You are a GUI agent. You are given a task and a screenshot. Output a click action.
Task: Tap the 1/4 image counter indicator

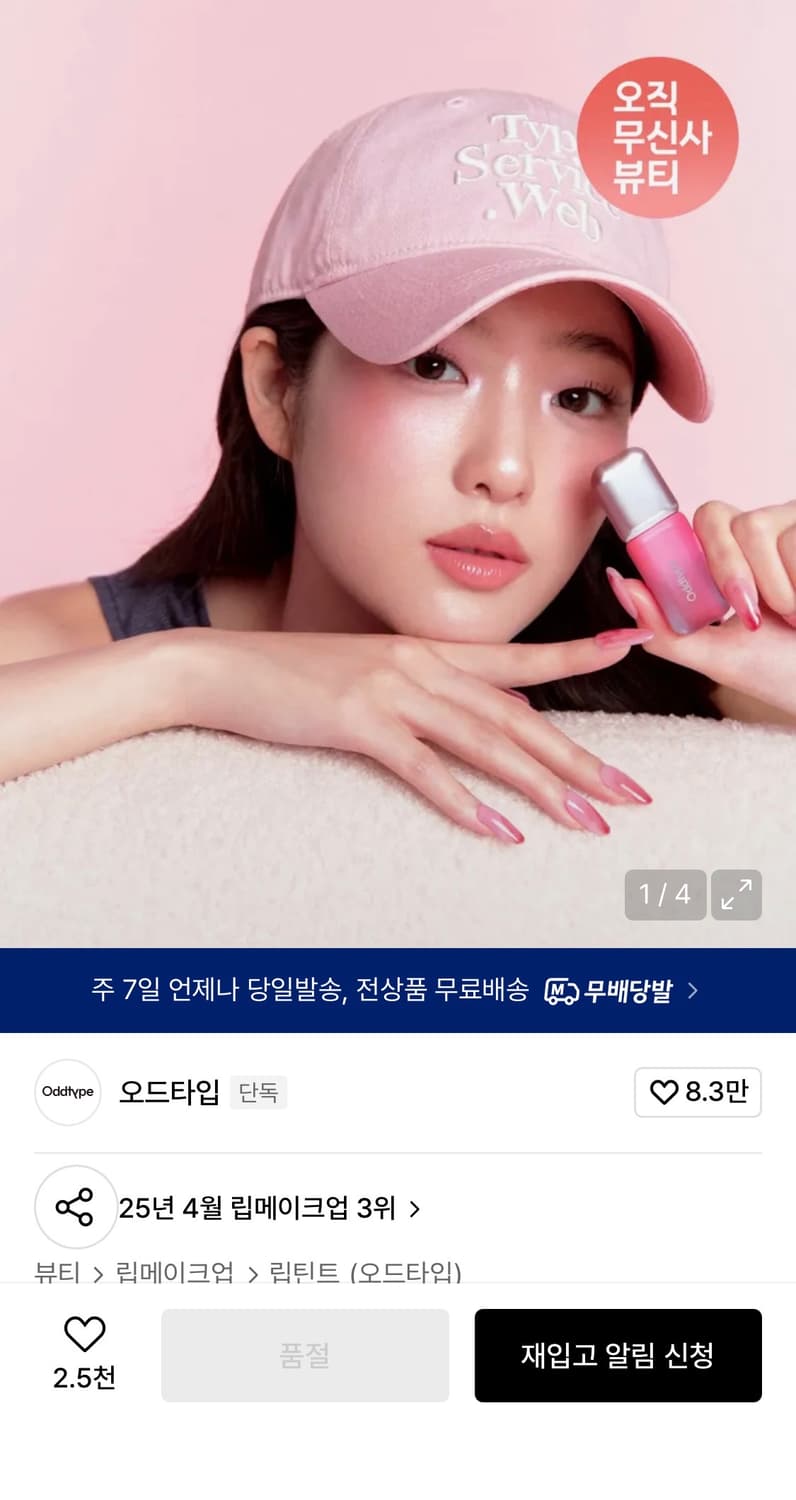(663, 895)
